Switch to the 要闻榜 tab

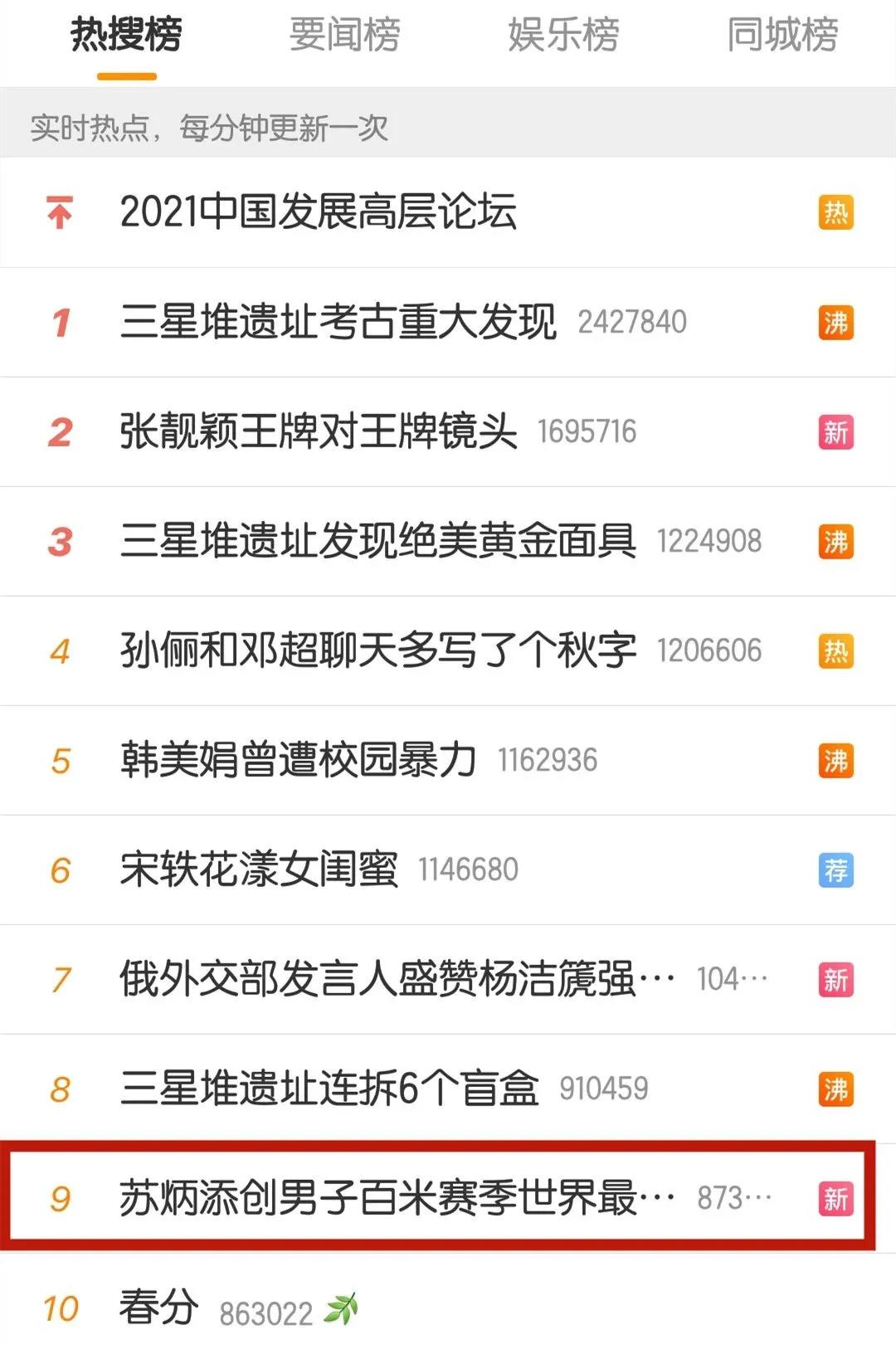coord(344,35)
